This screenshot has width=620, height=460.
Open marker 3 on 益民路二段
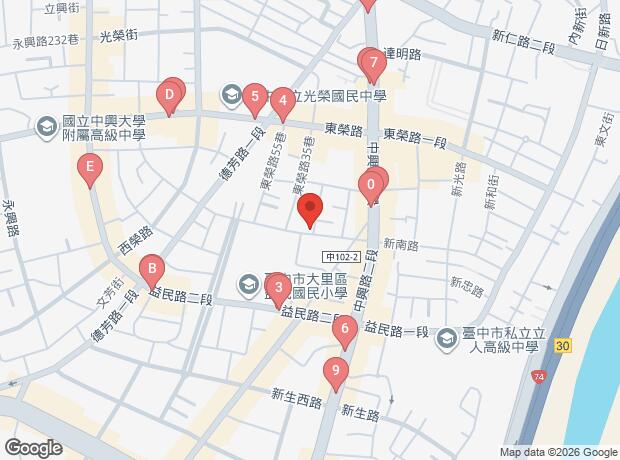[x=279, y=288]
